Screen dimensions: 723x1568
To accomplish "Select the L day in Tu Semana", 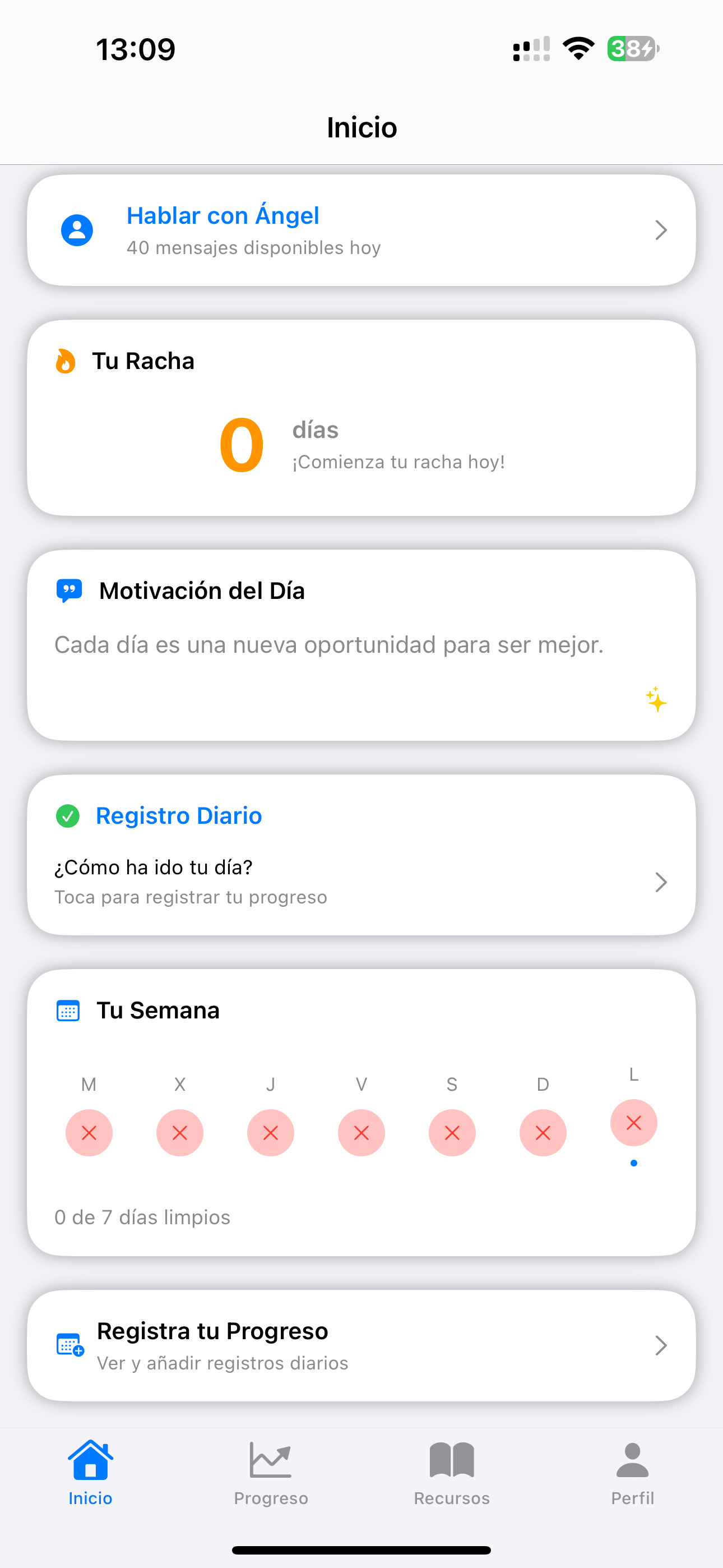I will (x=633, y=1122).
